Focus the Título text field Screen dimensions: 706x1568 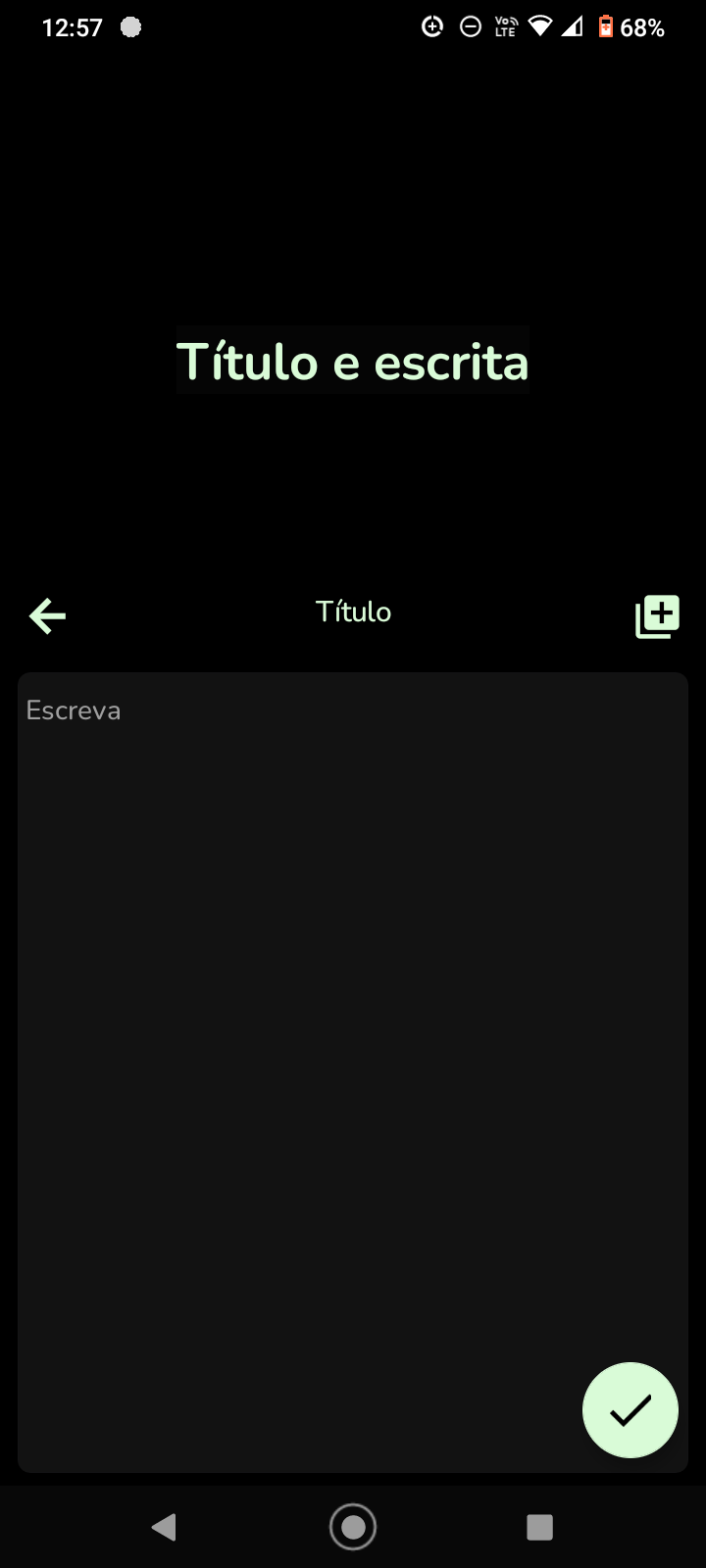(353, 612)
